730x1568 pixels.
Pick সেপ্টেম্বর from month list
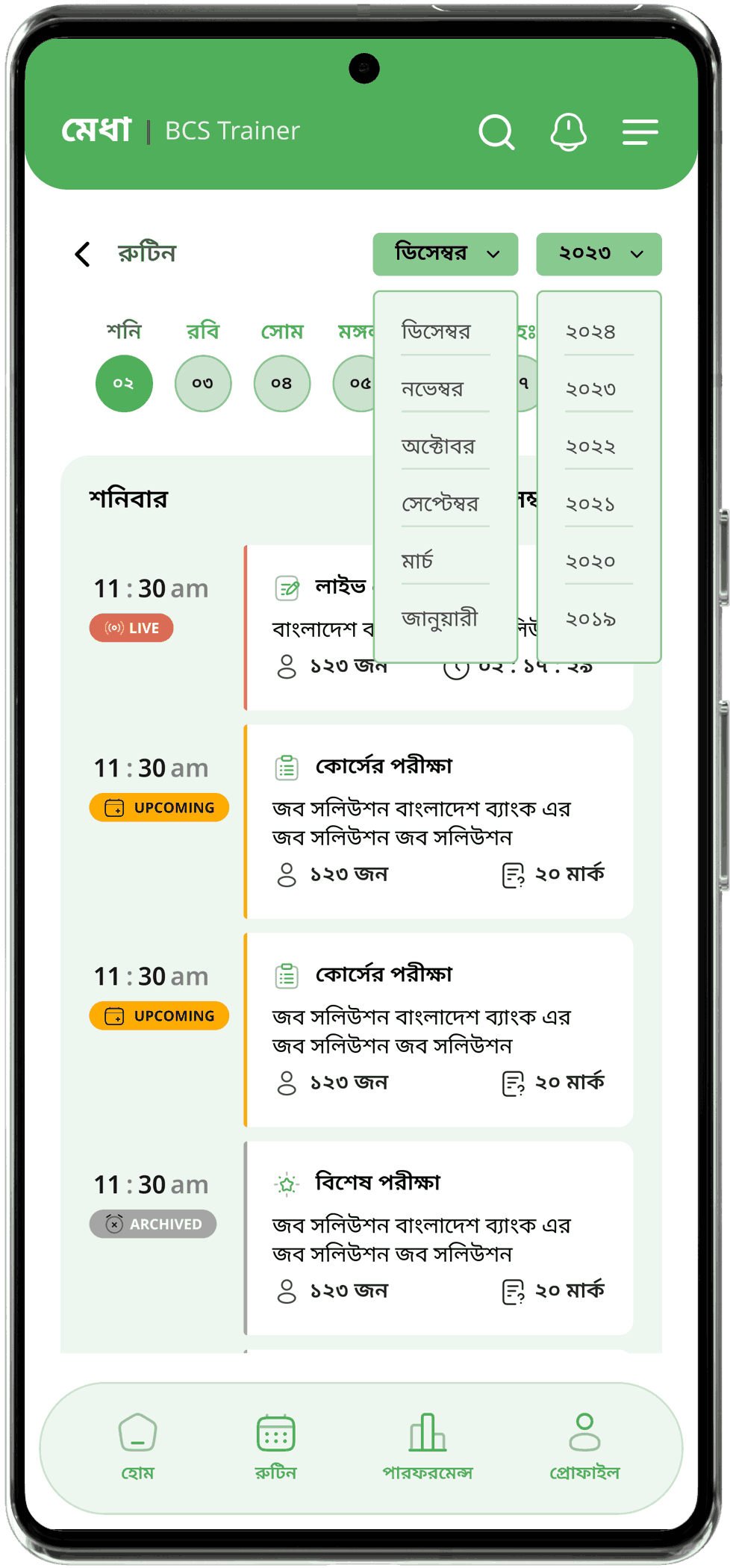440,503
